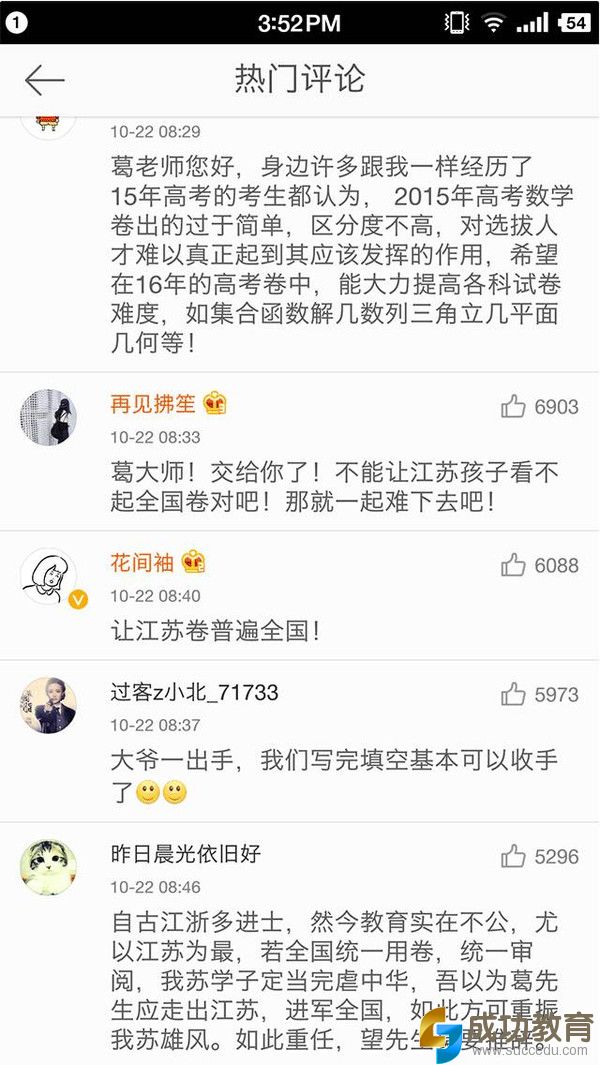View 过客z小北_71733's avatar

pyautogui.click(x=48, y=705)
